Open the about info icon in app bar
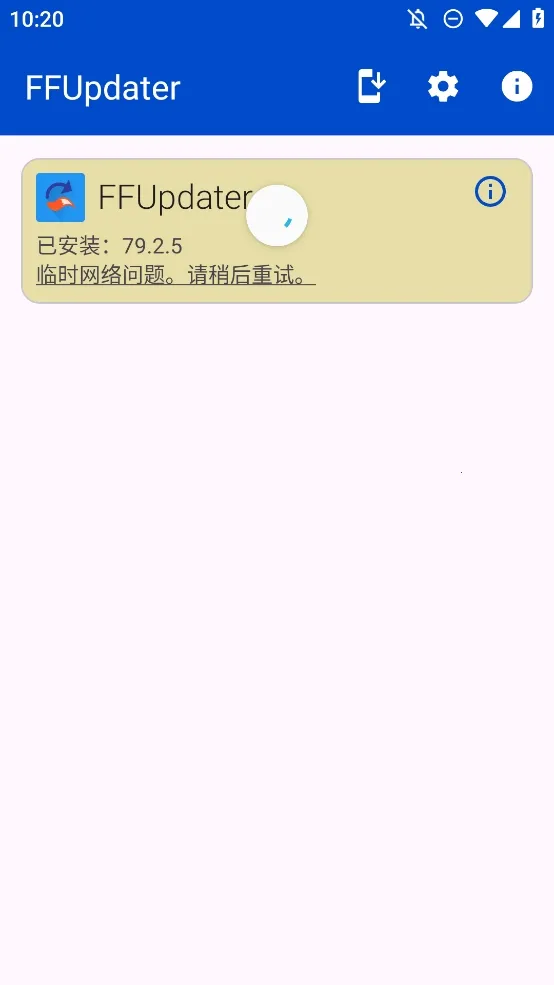This screenshot has height=985, width=554. (x=517, y=87)
